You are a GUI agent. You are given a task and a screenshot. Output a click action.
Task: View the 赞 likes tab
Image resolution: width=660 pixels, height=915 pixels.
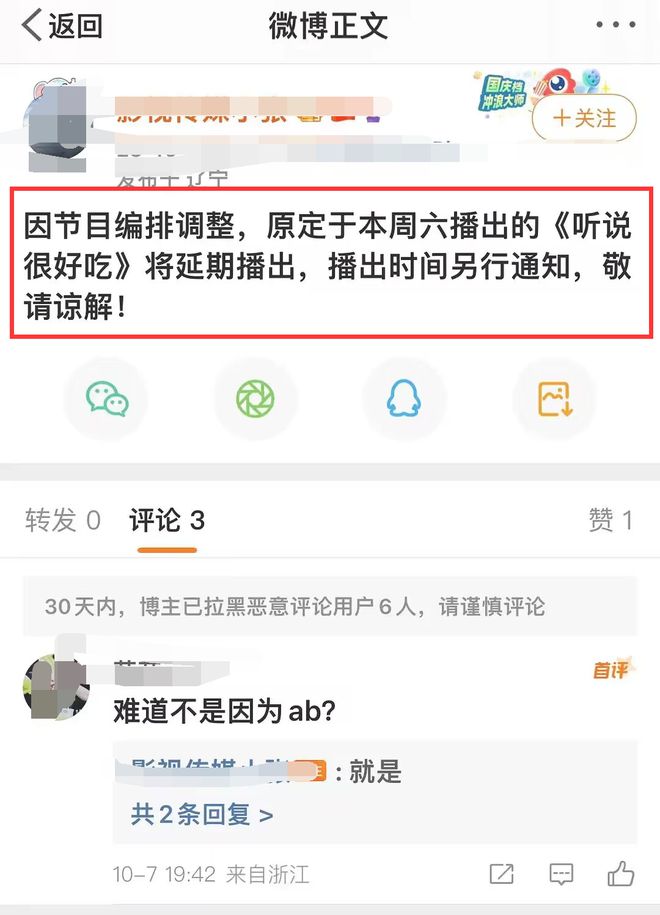click(610, 520)
